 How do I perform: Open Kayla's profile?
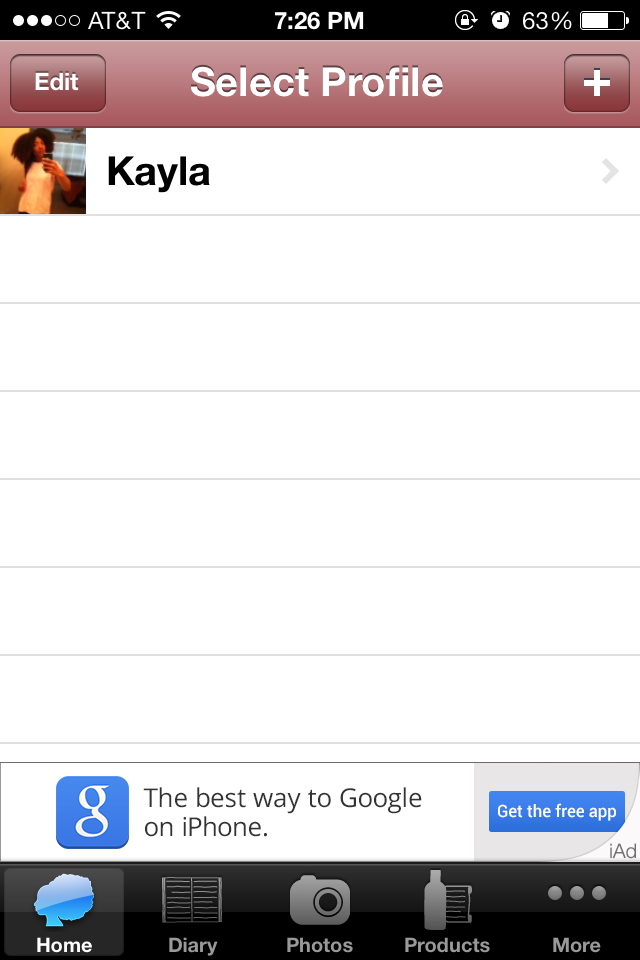[x=320, y=172]
